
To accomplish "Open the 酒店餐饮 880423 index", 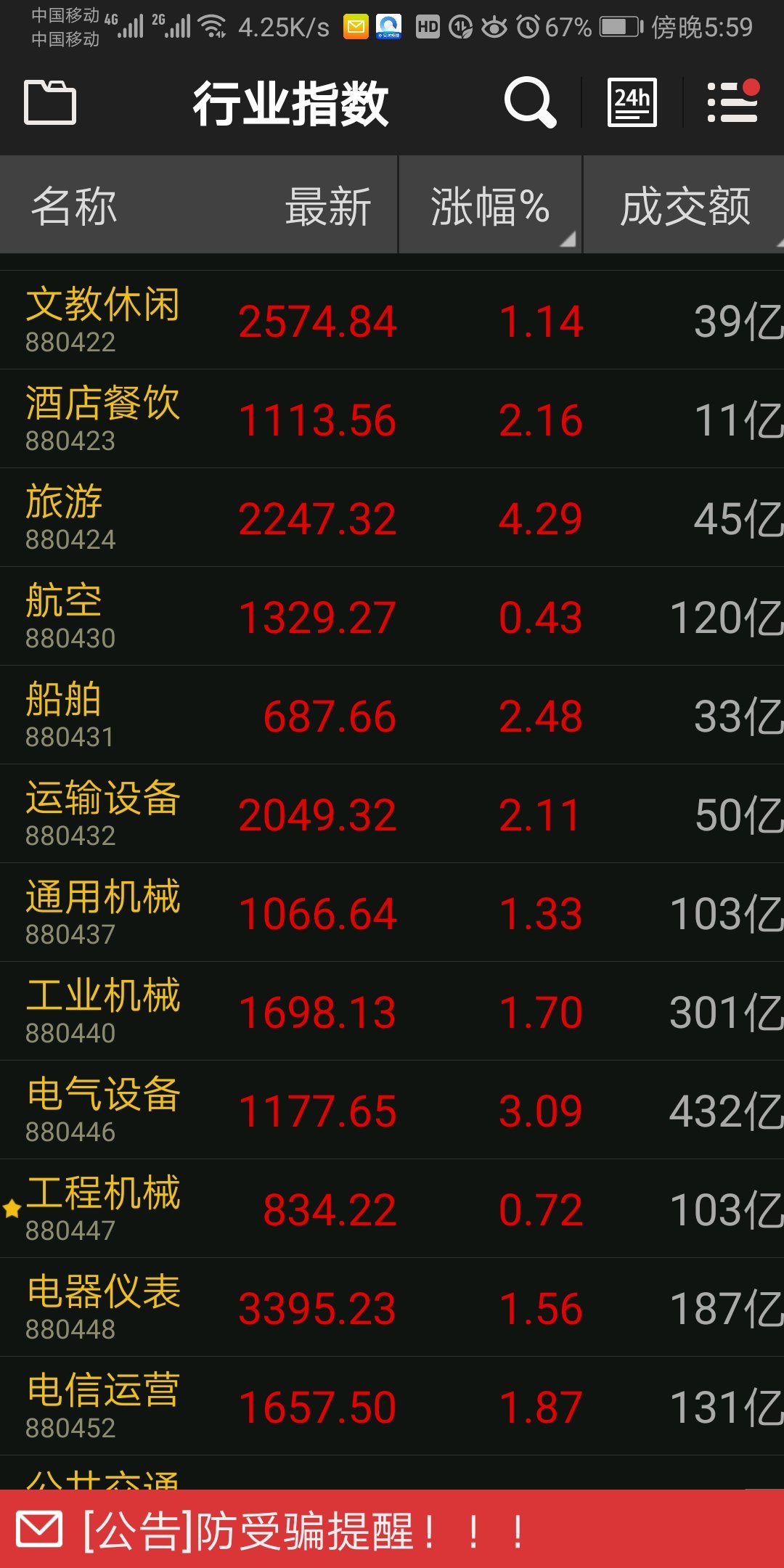I will (x=392, y=419).
